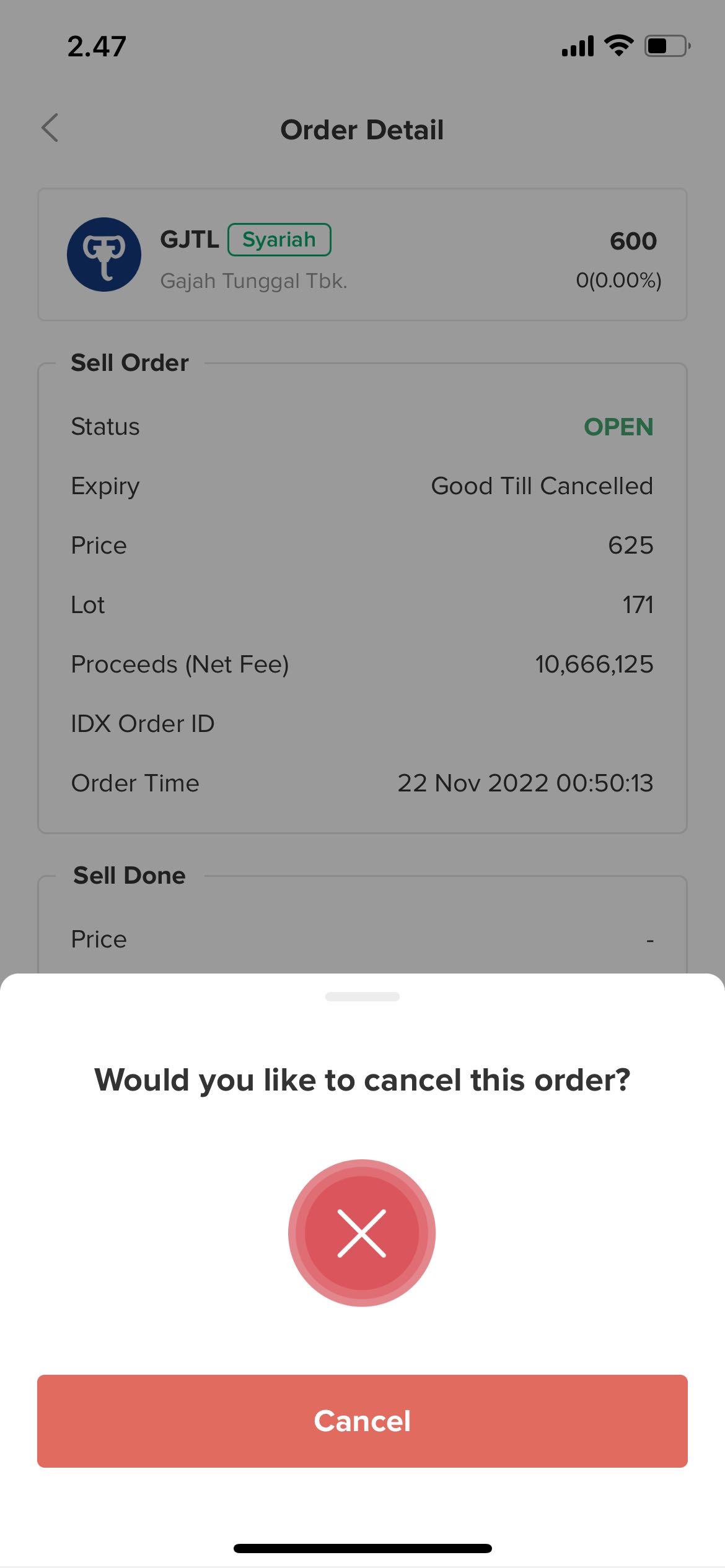This screenshot has width=725, height=1568.
Task: Confirm cancelling the order with the Cancel button
Action: pyautogui.click(x=362, y=1421)
